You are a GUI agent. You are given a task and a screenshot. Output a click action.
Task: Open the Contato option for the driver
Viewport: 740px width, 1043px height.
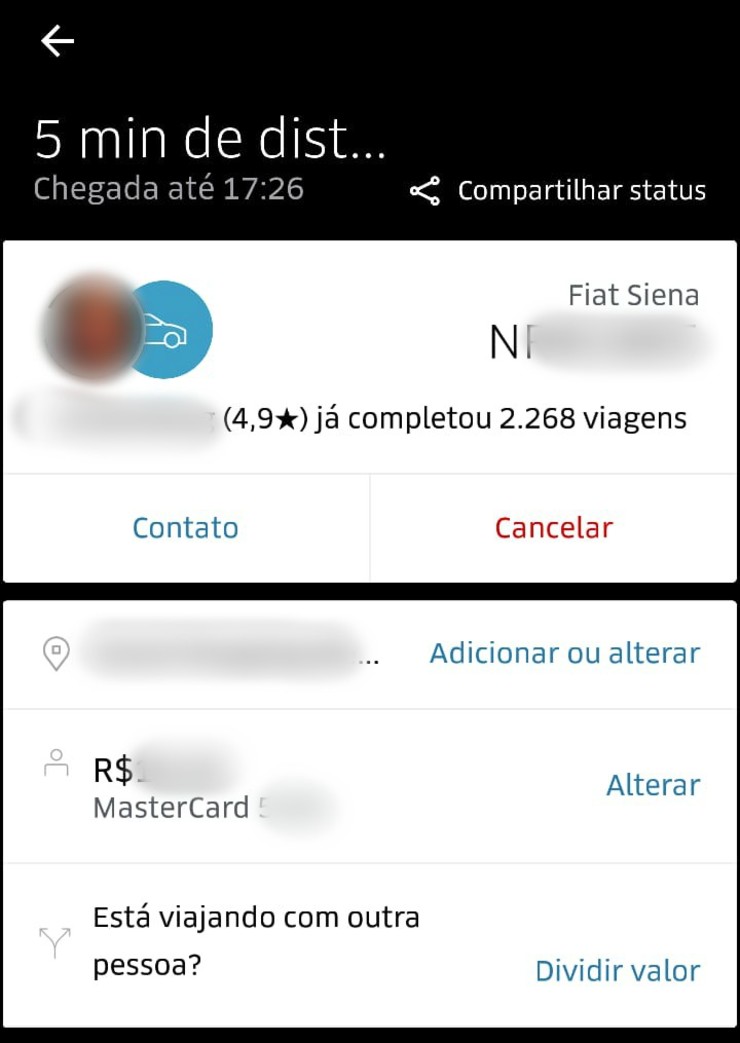pyautogui.click(x=186, y=528)
